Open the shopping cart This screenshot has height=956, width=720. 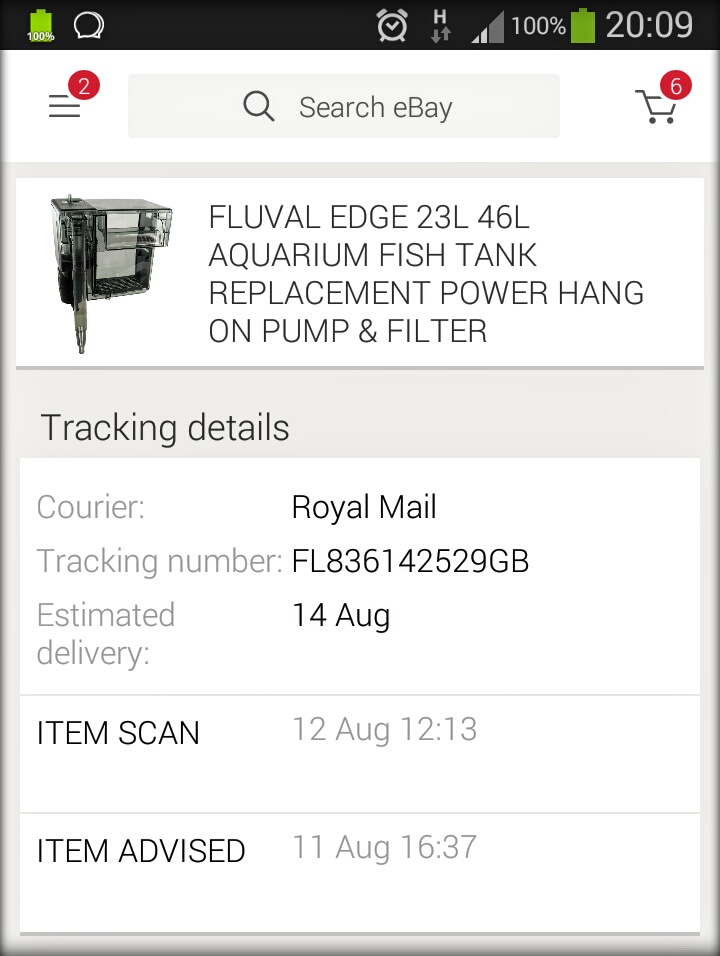click(656, 106)
